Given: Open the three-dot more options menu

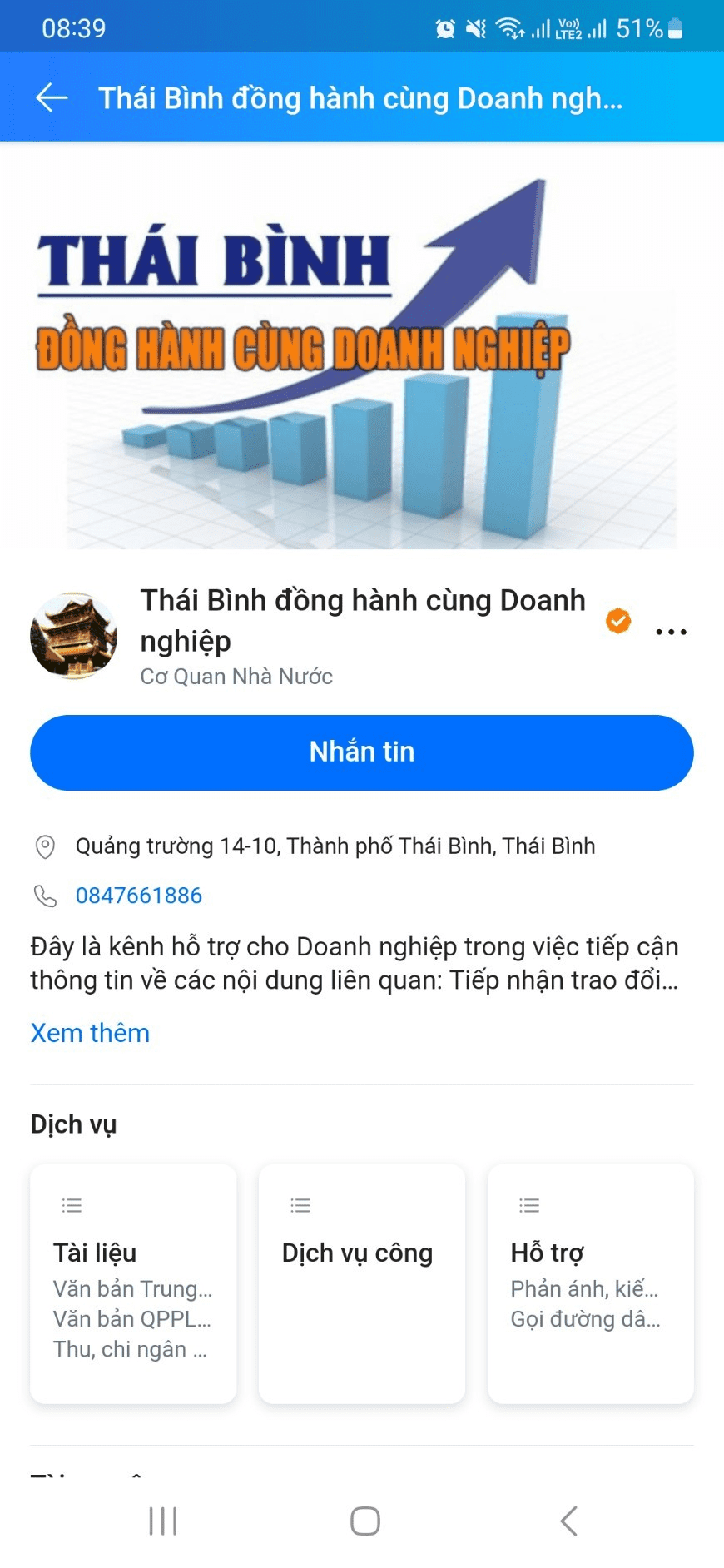Looking at the screenshot, I should (x=671, y=632).
